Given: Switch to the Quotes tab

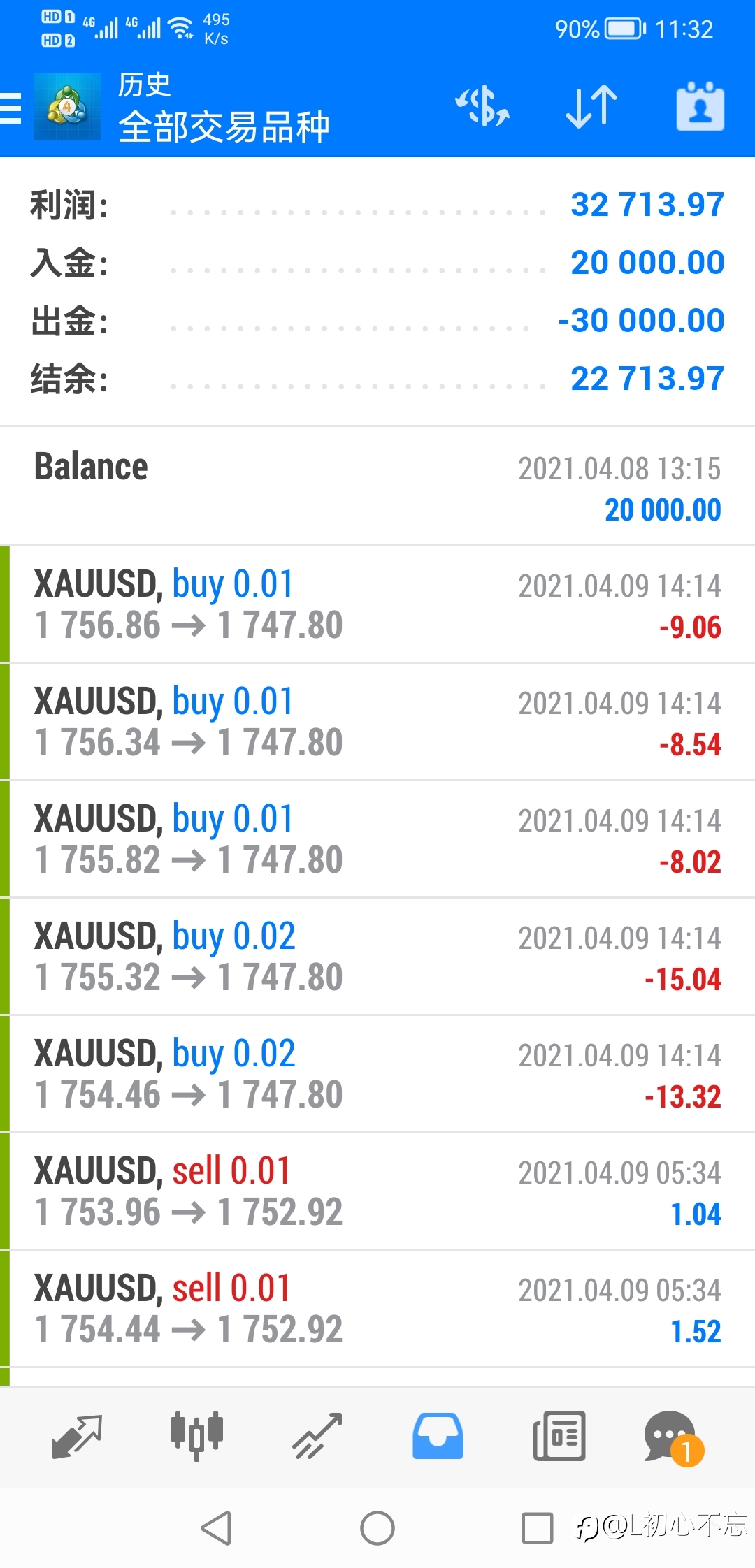Looking at the screenshot, I should point(77,1437).
